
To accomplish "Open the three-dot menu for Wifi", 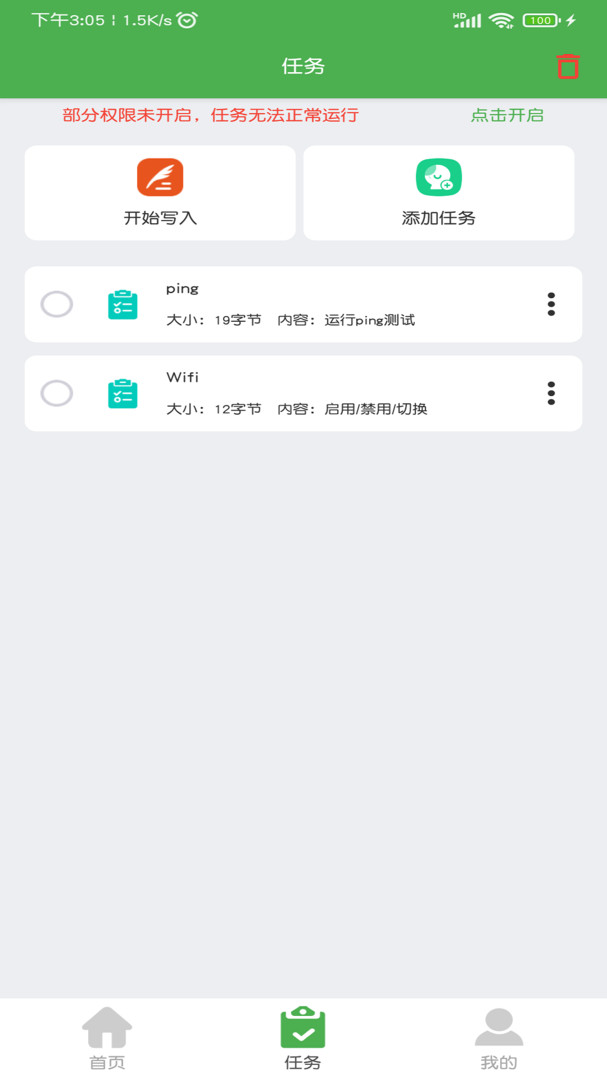I will click(x=551, y=393).
